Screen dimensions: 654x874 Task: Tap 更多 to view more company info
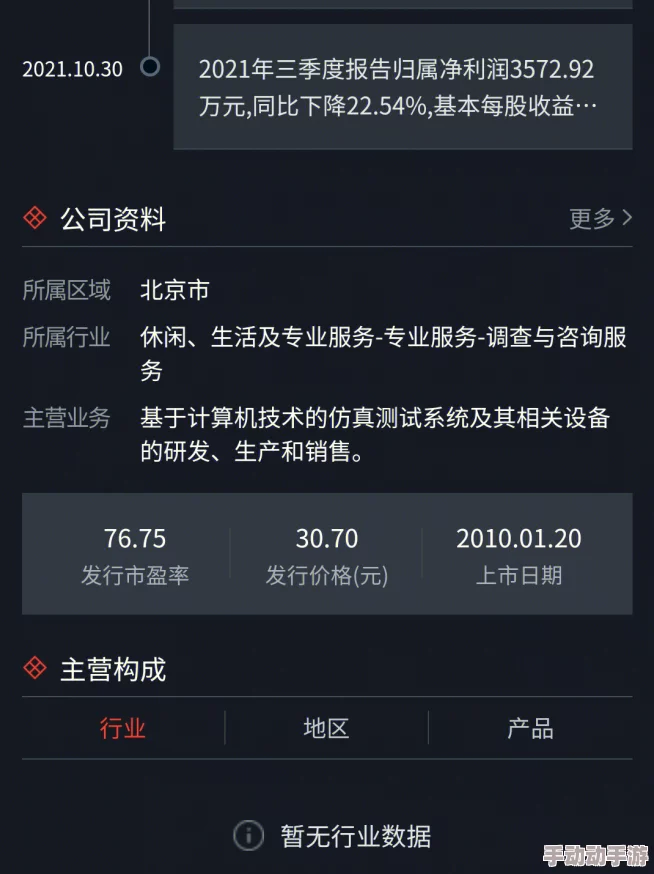click(600, 218)
